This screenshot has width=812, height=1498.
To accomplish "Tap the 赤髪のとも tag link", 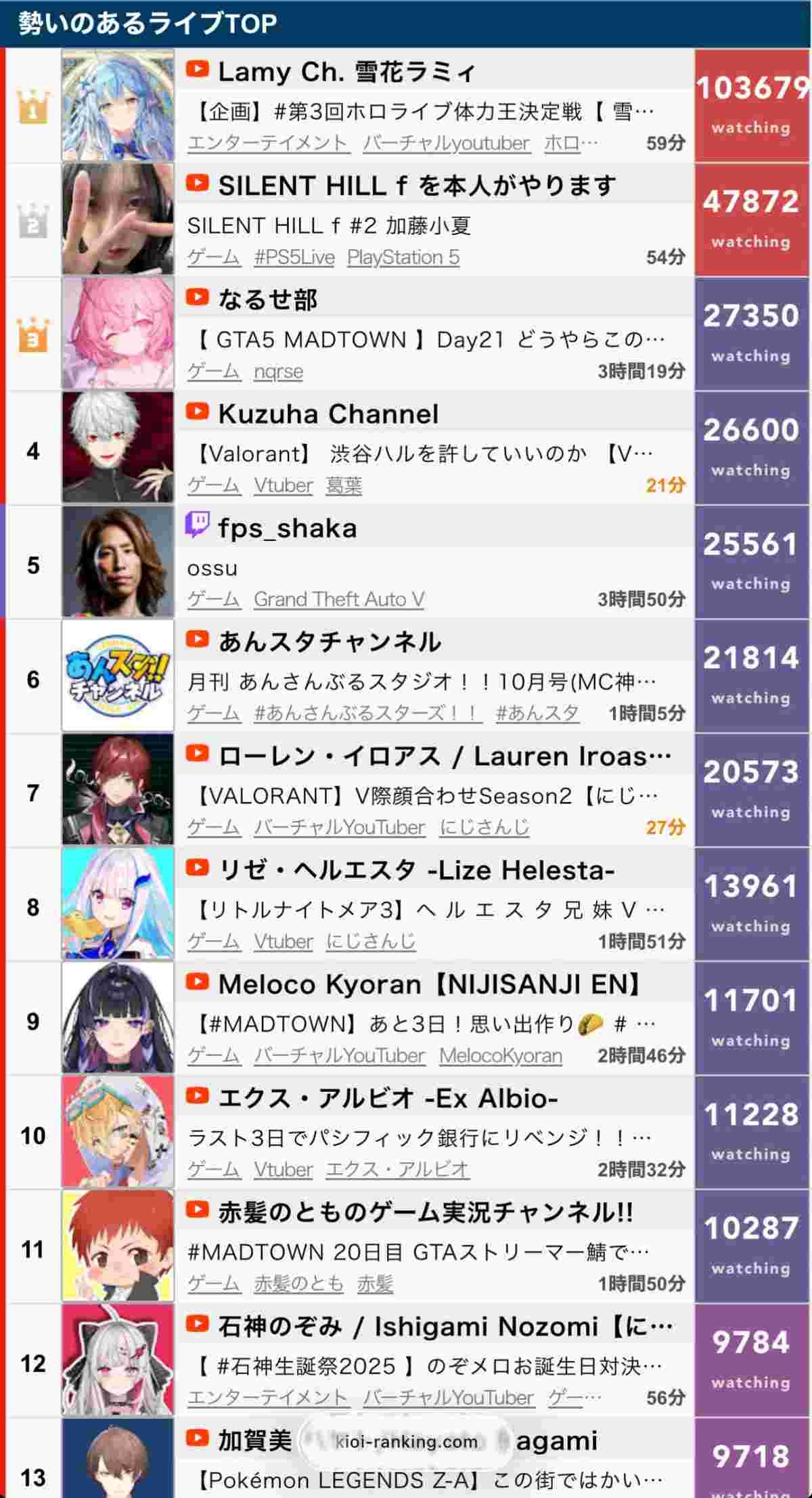I will click(298, 1284).
